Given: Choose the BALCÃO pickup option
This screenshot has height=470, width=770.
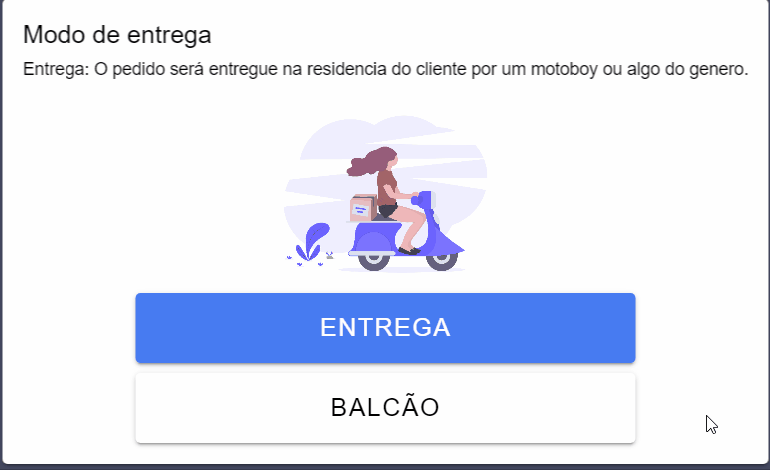Looking at the screenshot, I should [385, 408].
